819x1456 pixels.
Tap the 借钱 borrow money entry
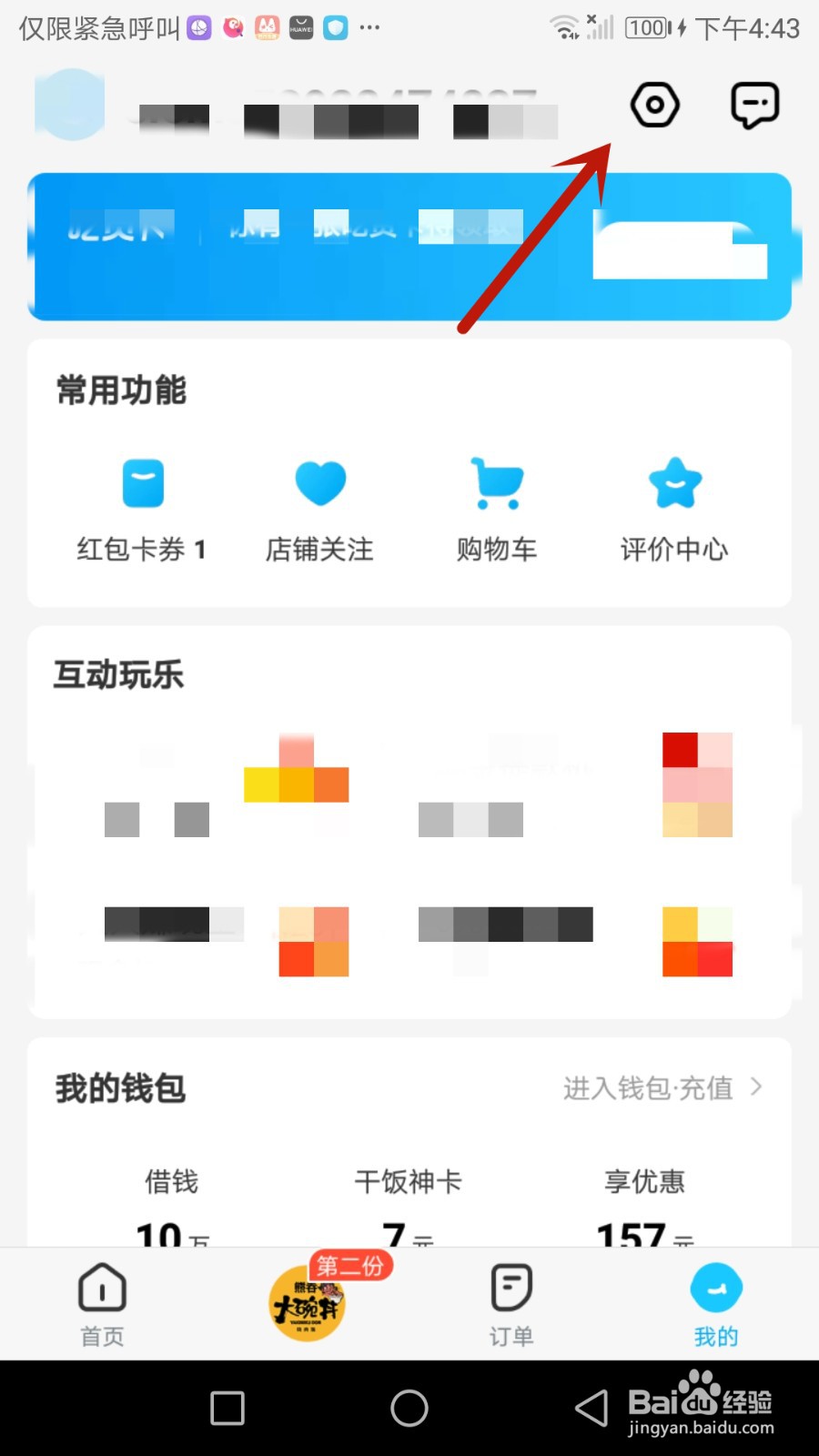pos(170,1201)
